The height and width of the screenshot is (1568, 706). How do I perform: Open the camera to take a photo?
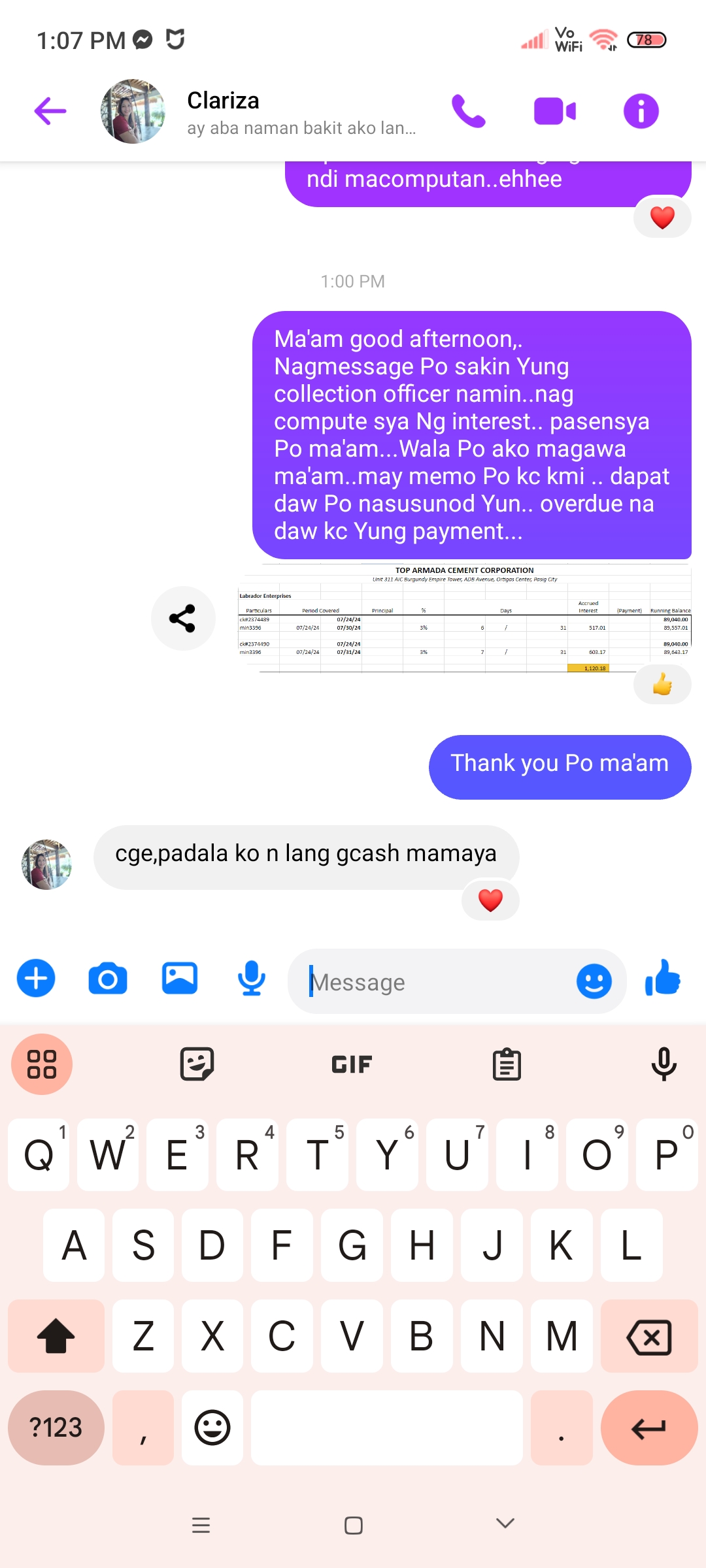pyautogui.click(x=108, y=979)
